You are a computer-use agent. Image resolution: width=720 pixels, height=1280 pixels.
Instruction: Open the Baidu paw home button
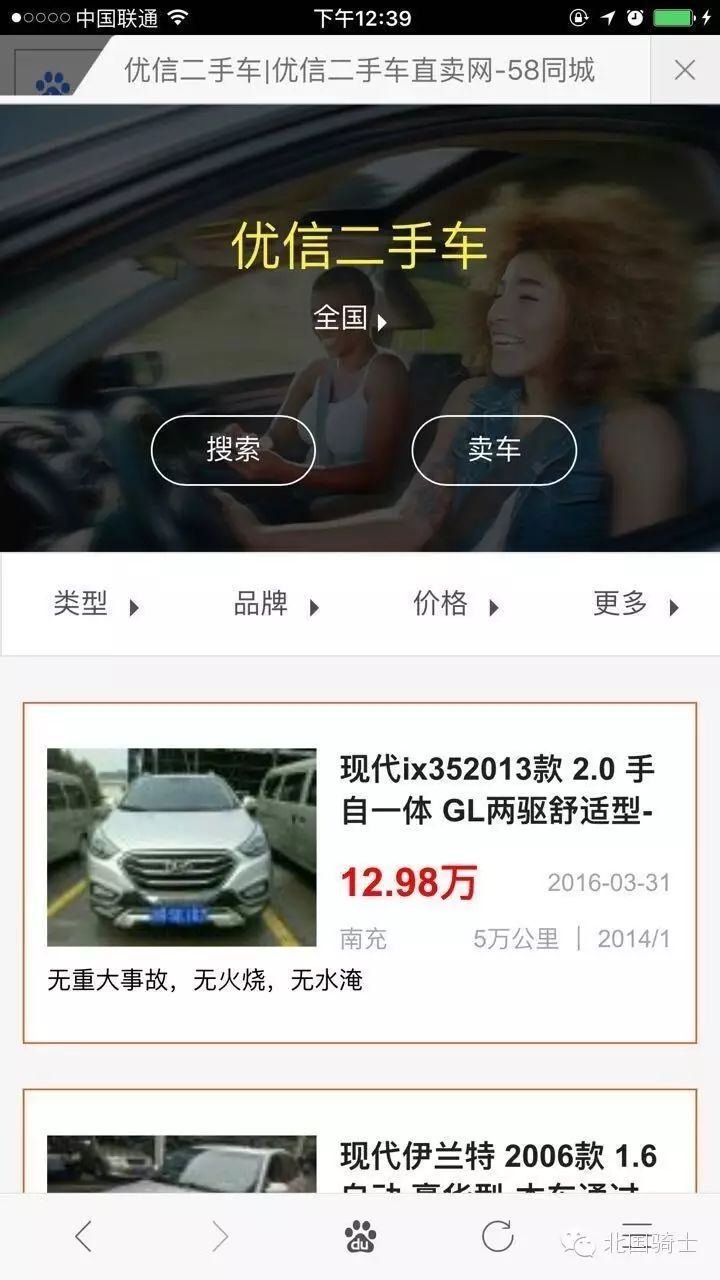[x=360, y=1237]
